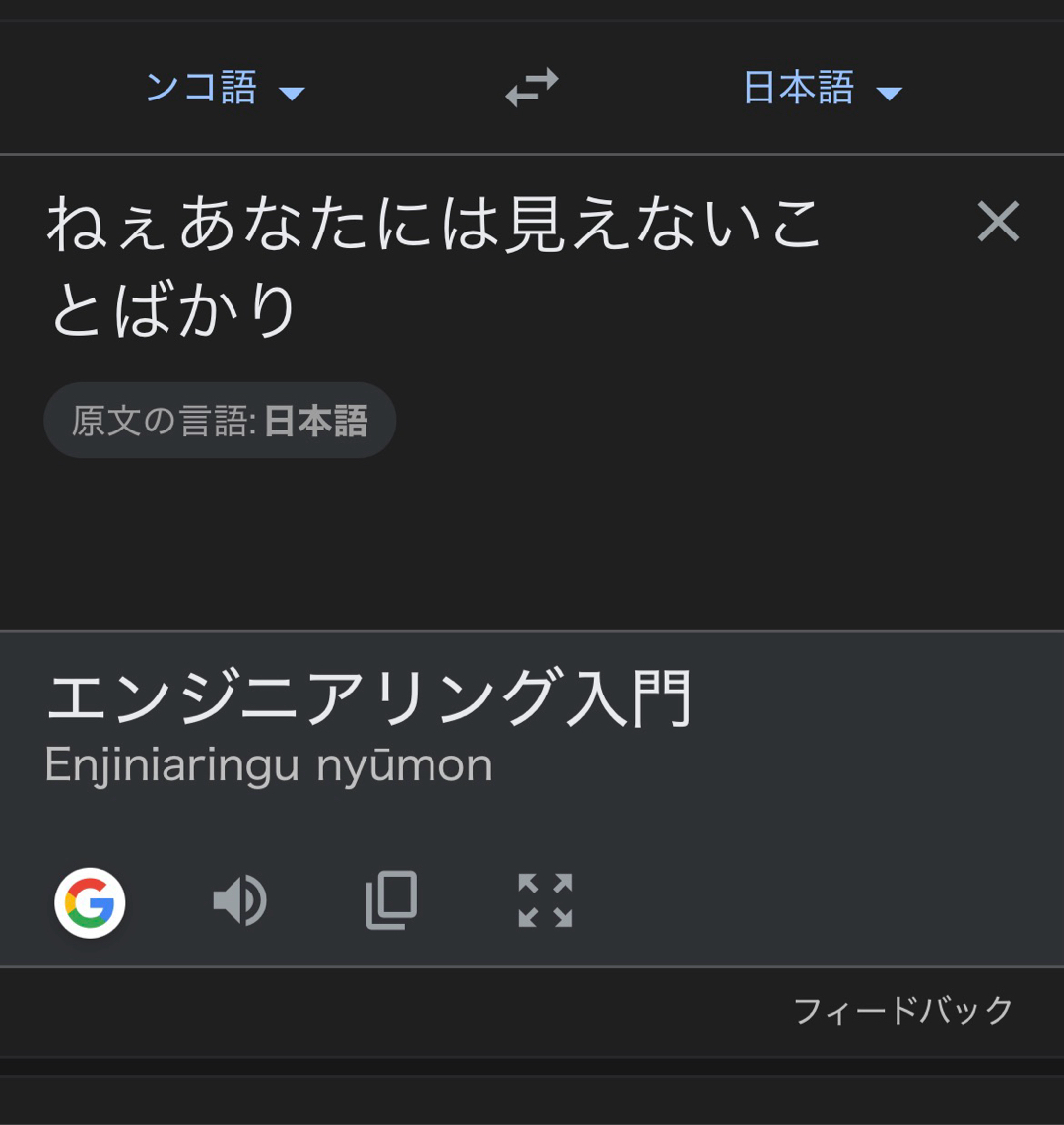Open the target language dropdown 日本語
Image resolution: width=1064 pixels, height=1125 pixels.
pyautogui.click(x=822, y=90)
